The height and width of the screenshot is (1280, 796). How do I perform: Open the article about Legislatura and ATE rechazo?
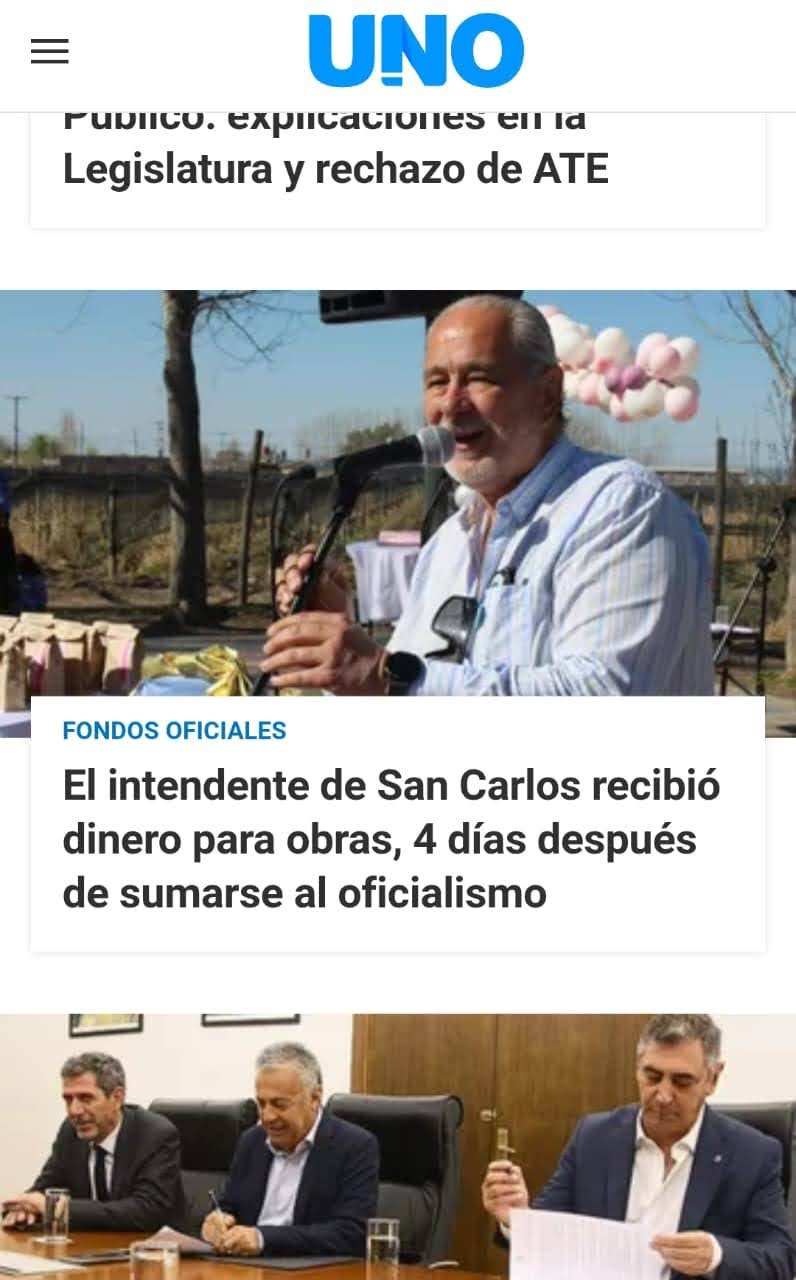pos(336,168)
